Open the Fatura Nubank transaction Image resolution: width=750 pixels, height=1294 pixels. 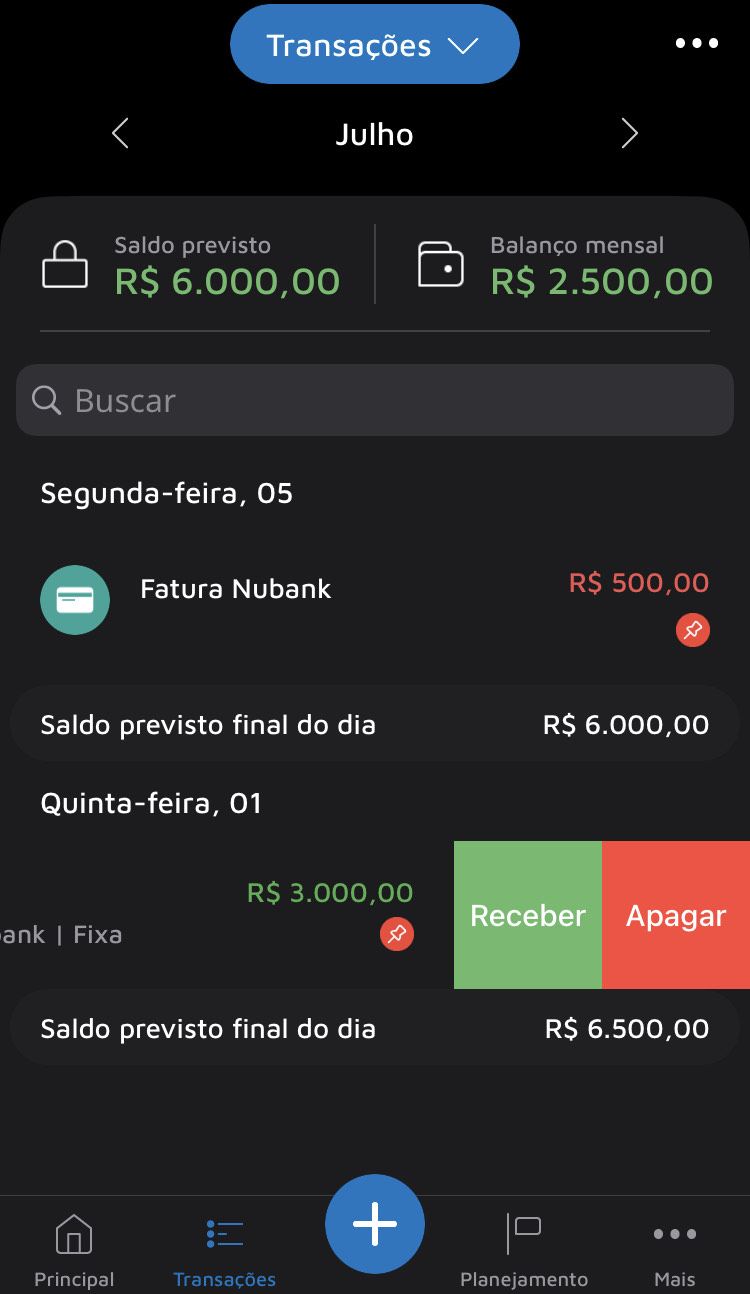tap(374, 600)
